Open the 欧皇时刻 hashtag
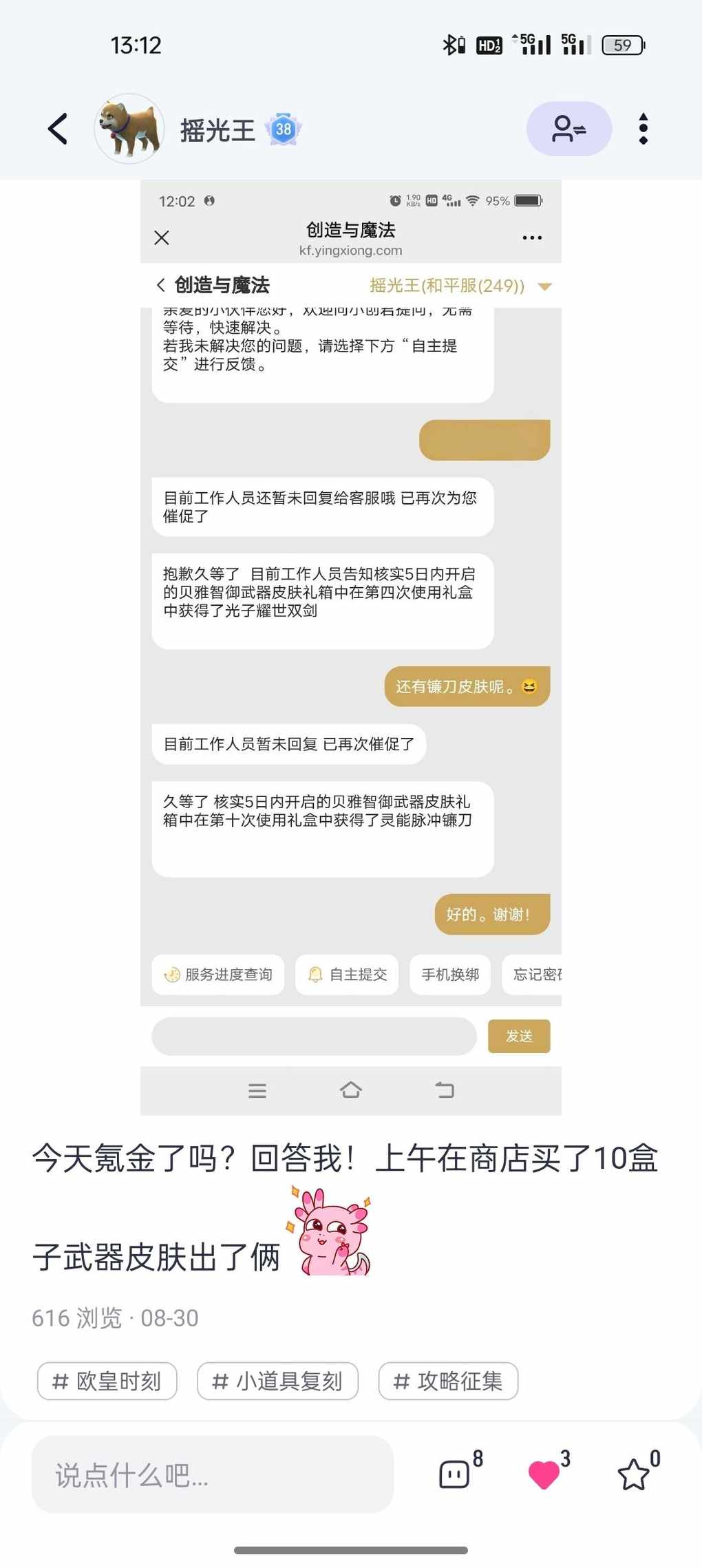 (107, 1381)
